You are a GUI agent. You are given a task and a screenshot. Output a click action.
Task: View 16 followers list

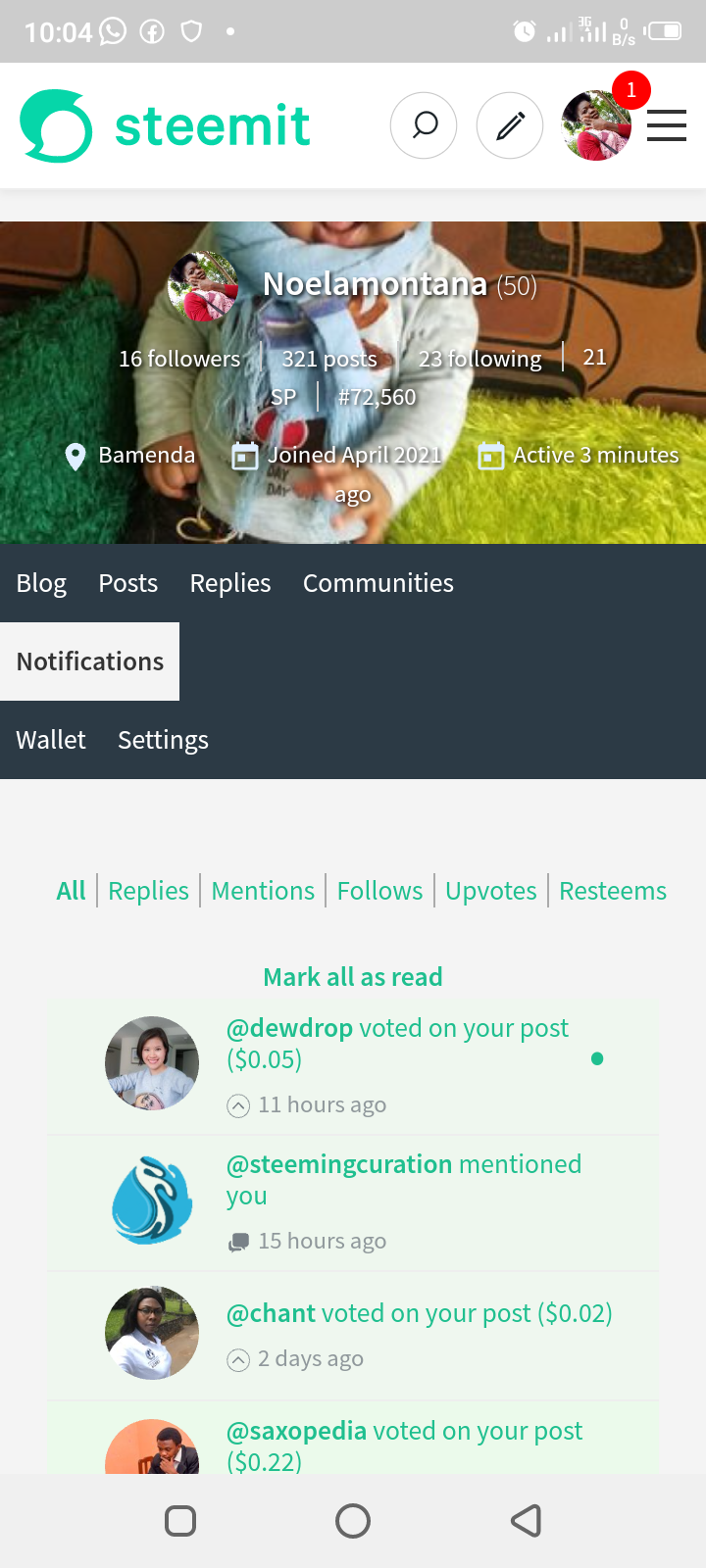point(179,359)
